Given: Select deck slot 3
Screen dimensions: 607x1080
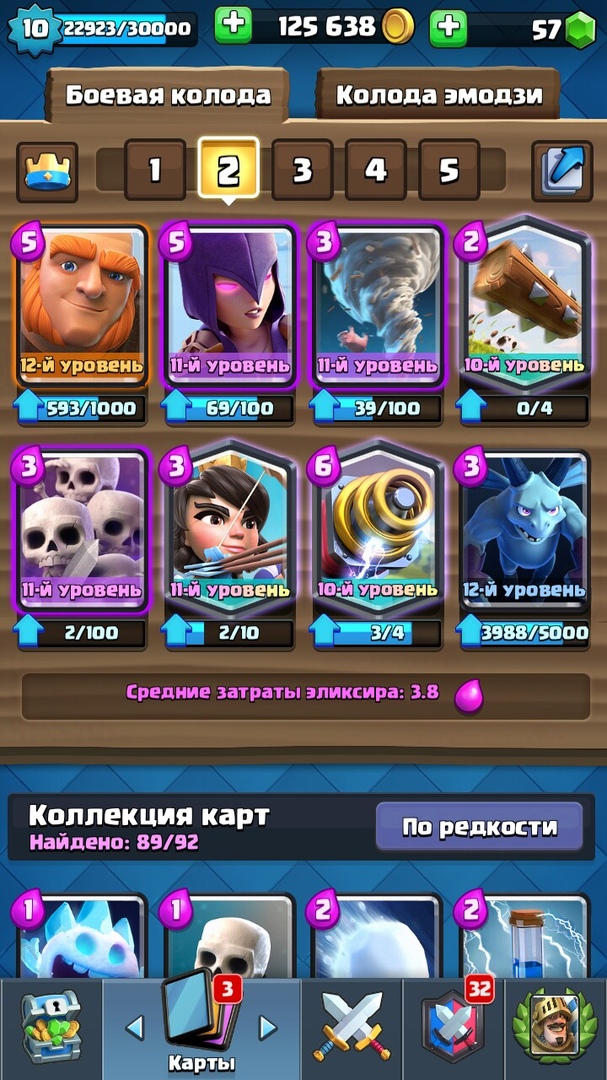Looking at the screenshot, I should coord(302,169).
